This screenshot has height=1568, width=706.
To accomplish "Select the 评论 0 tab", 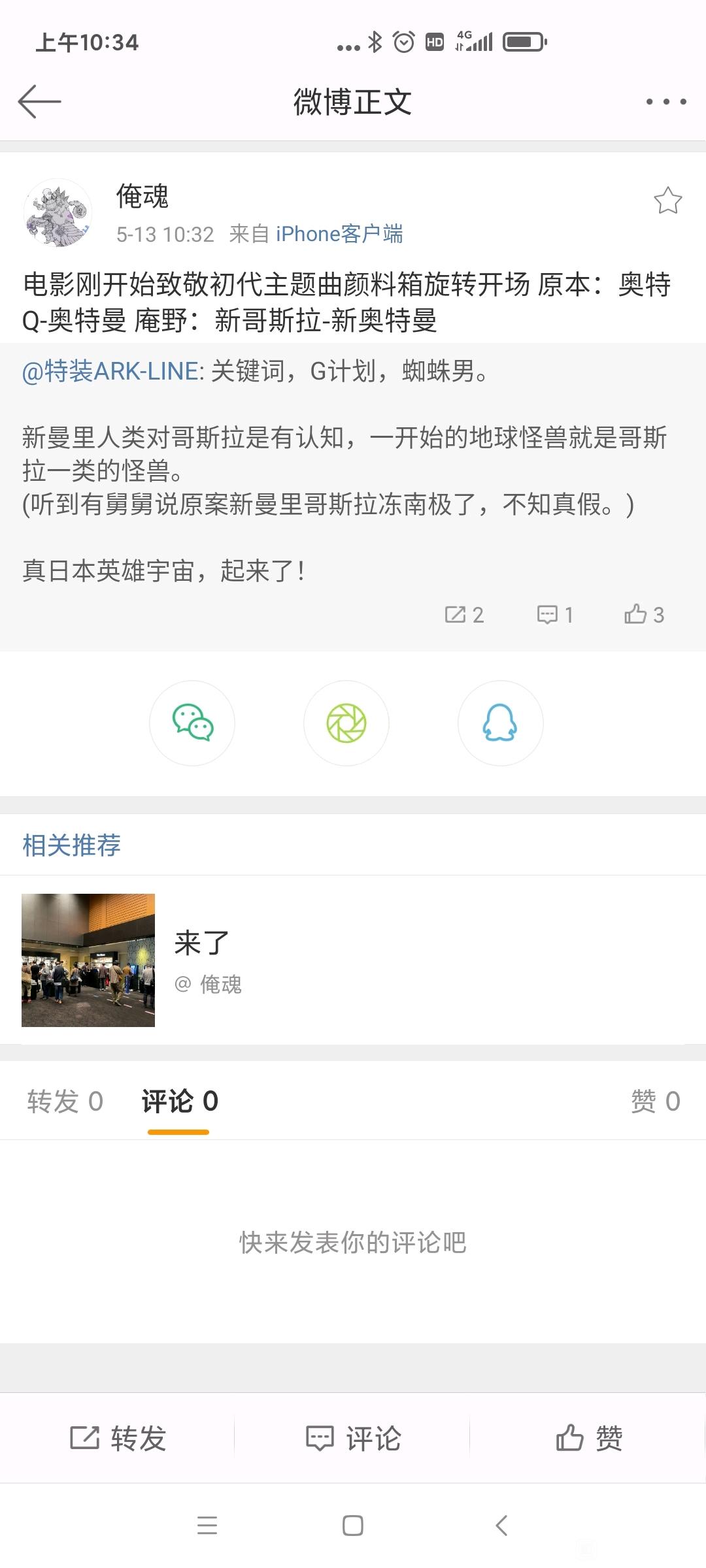I will (180, 1102).
